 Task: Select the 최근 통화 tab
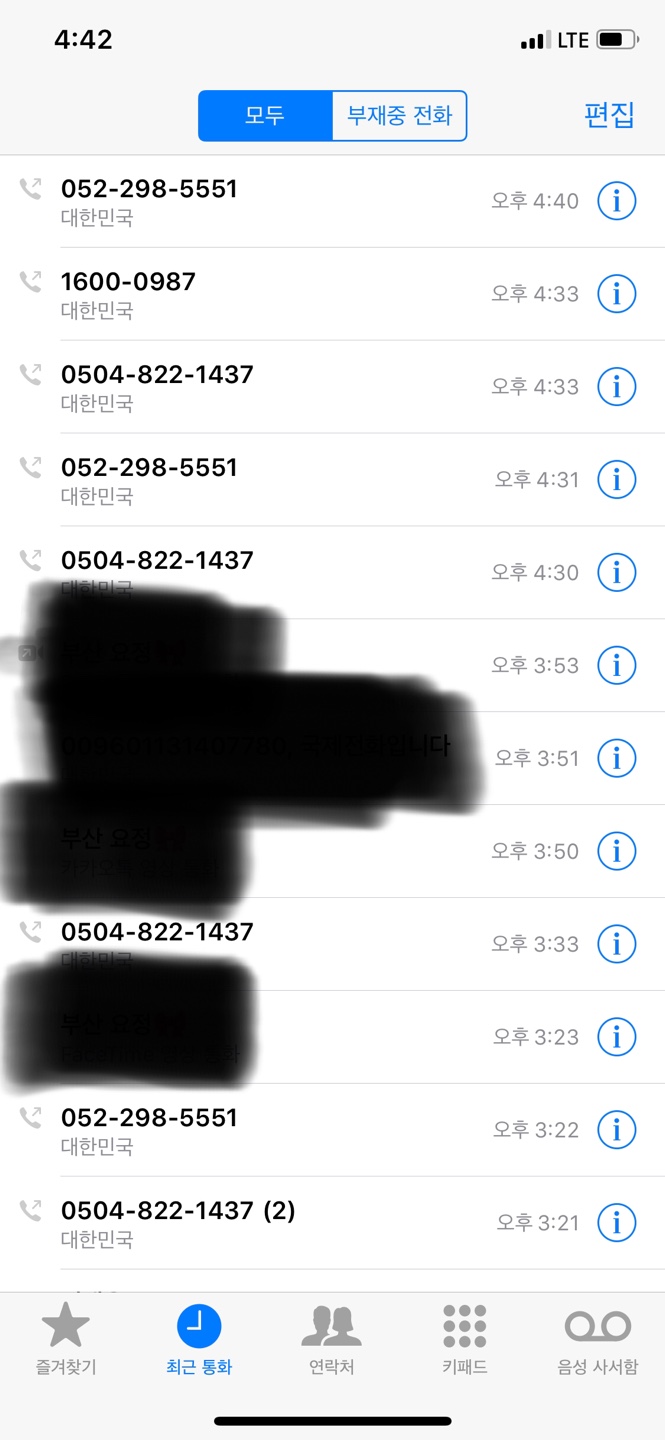(x=199, y=1340)
